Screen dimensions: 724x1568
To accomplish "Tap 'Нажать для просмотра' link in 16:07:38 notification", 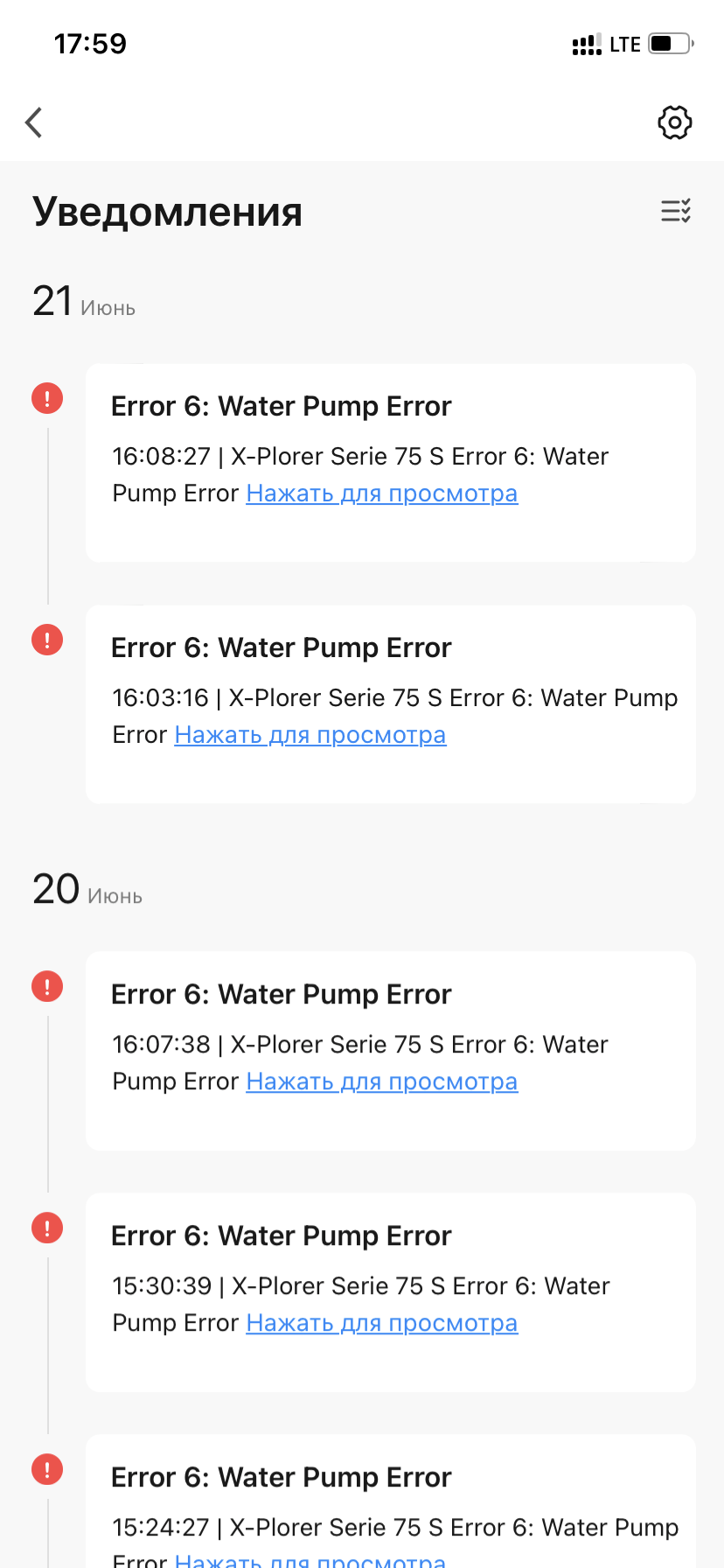I will point(382,1081).
